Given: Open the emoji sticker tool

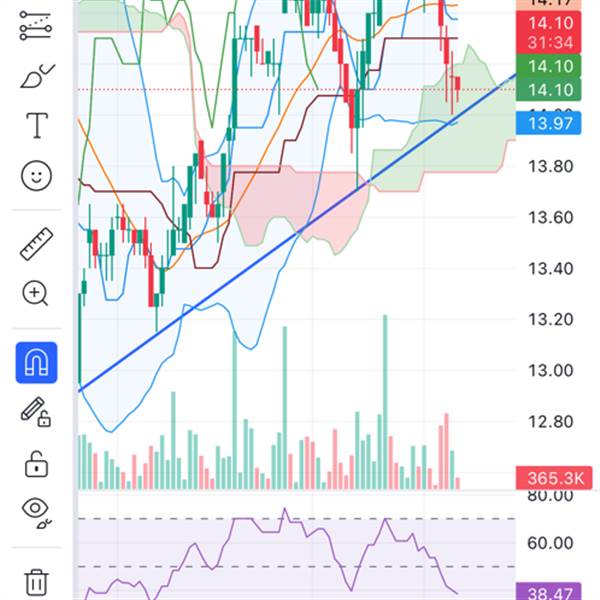Looking at the screenshot, I should tap(36, 176).
